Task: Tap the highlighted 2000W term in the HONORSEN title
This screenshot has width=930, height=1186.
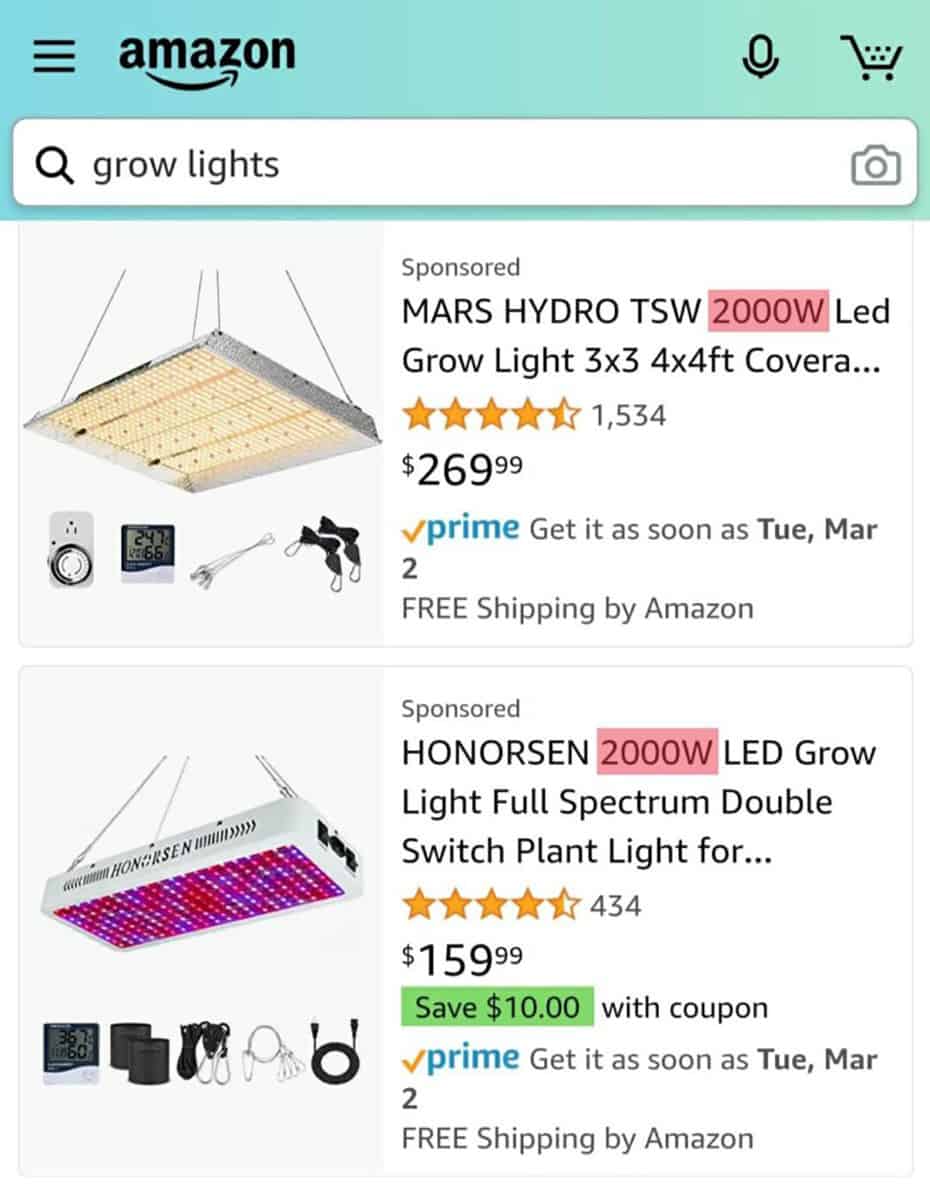Action: [656, 752]
